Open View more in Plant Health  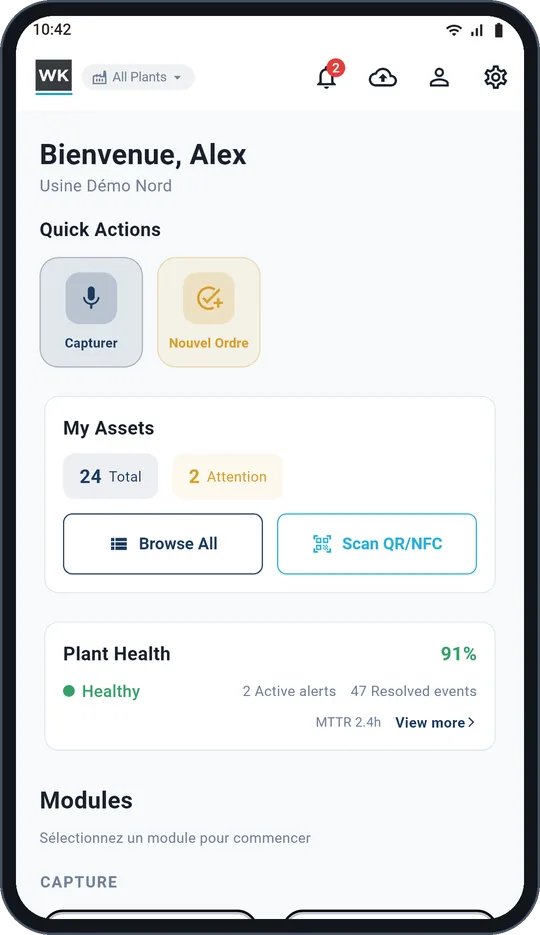435,723
